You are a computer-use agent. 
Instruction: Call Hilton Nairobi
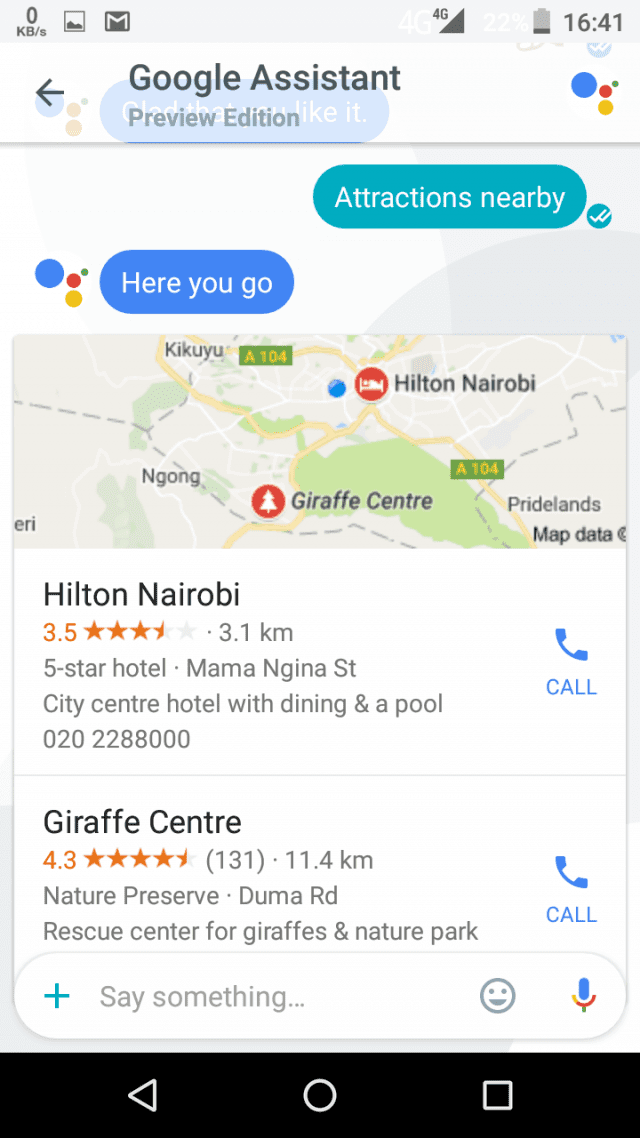(x=571, y=662)
